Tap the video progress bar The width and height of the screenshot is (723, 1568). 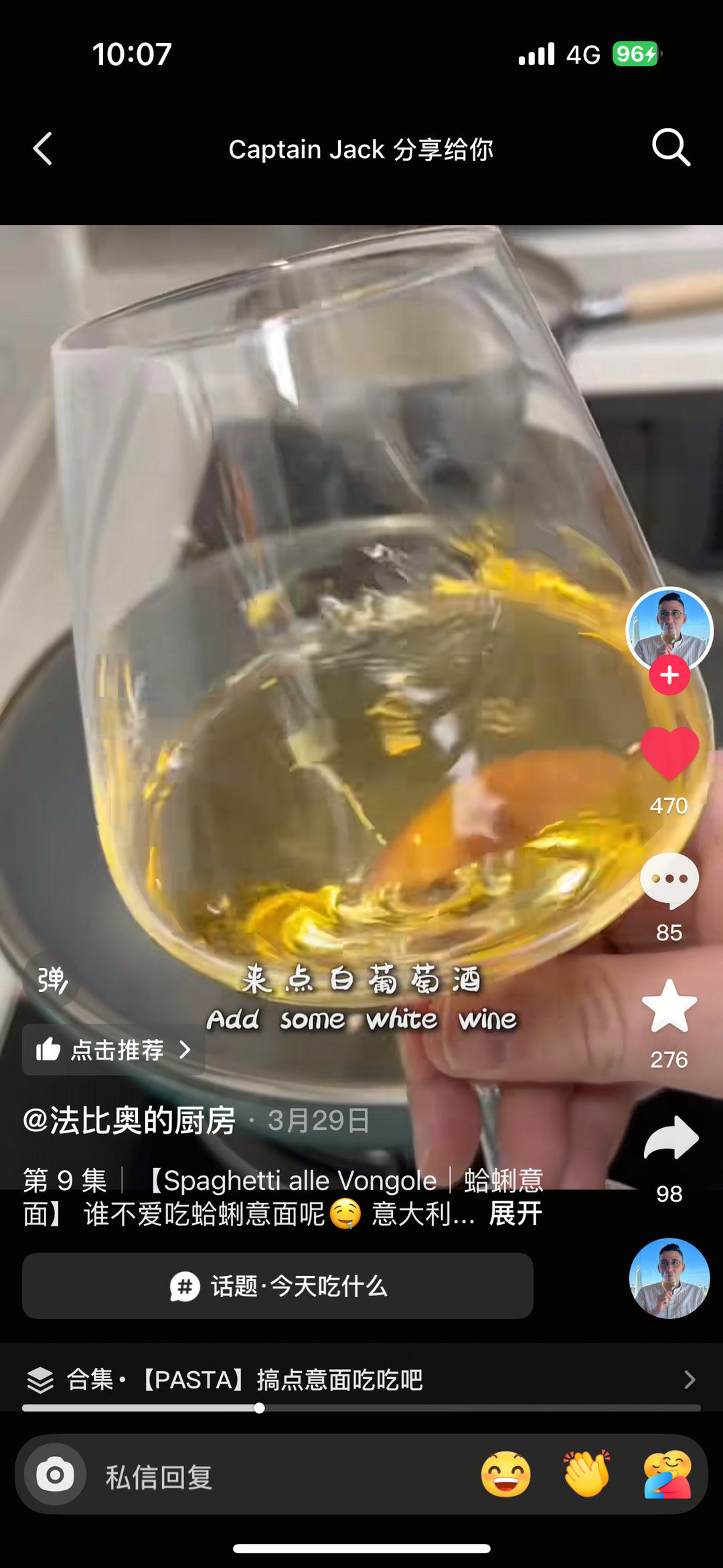pos(361,1408)
